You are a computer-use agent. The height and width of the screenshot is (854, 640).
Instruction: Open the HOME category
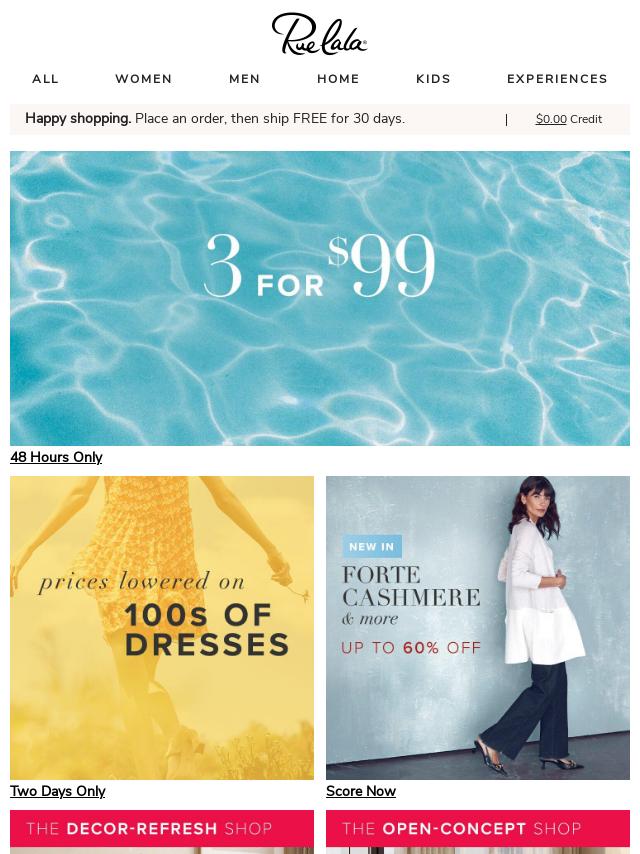pos(338,79)
